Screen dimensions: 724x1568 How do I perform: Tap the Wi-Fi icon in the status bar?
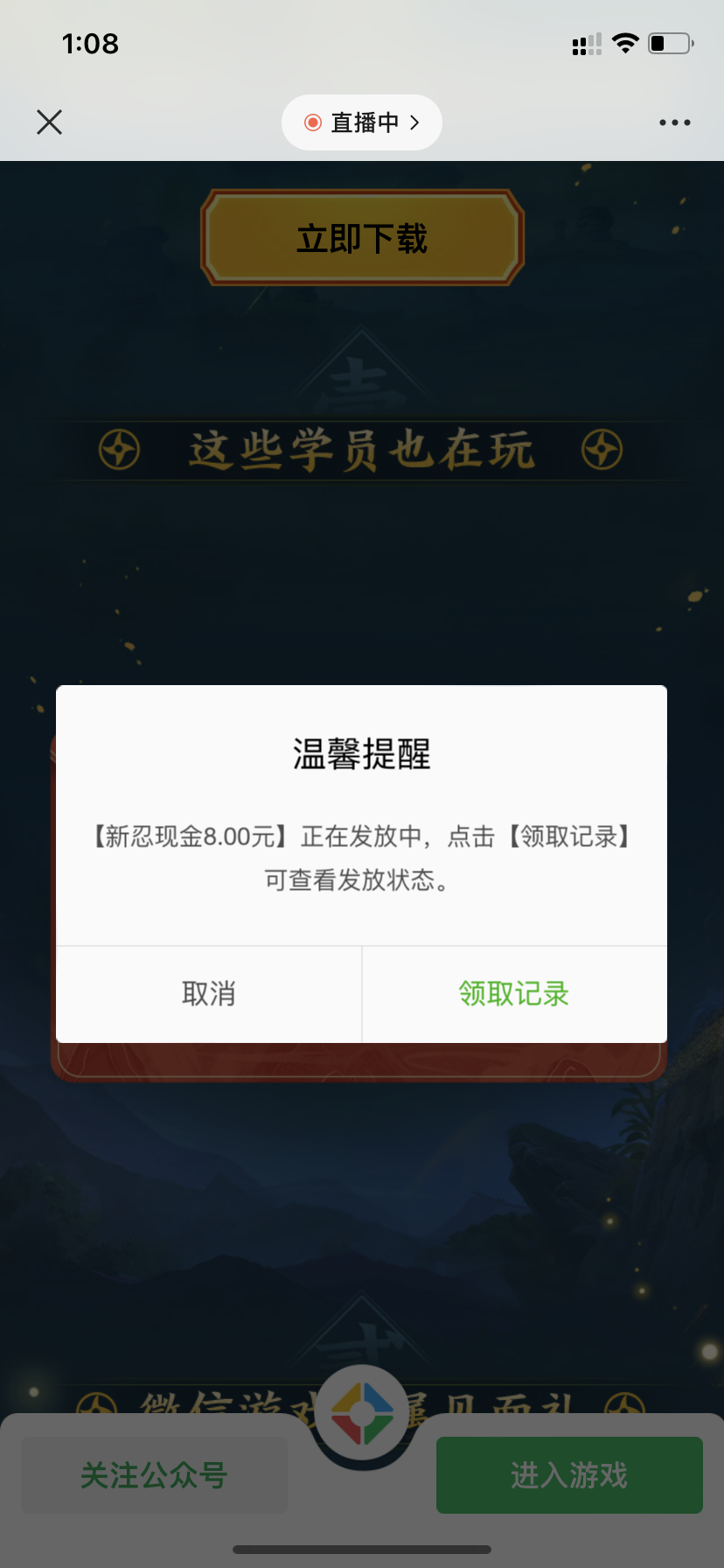click(x=625, y=42)
